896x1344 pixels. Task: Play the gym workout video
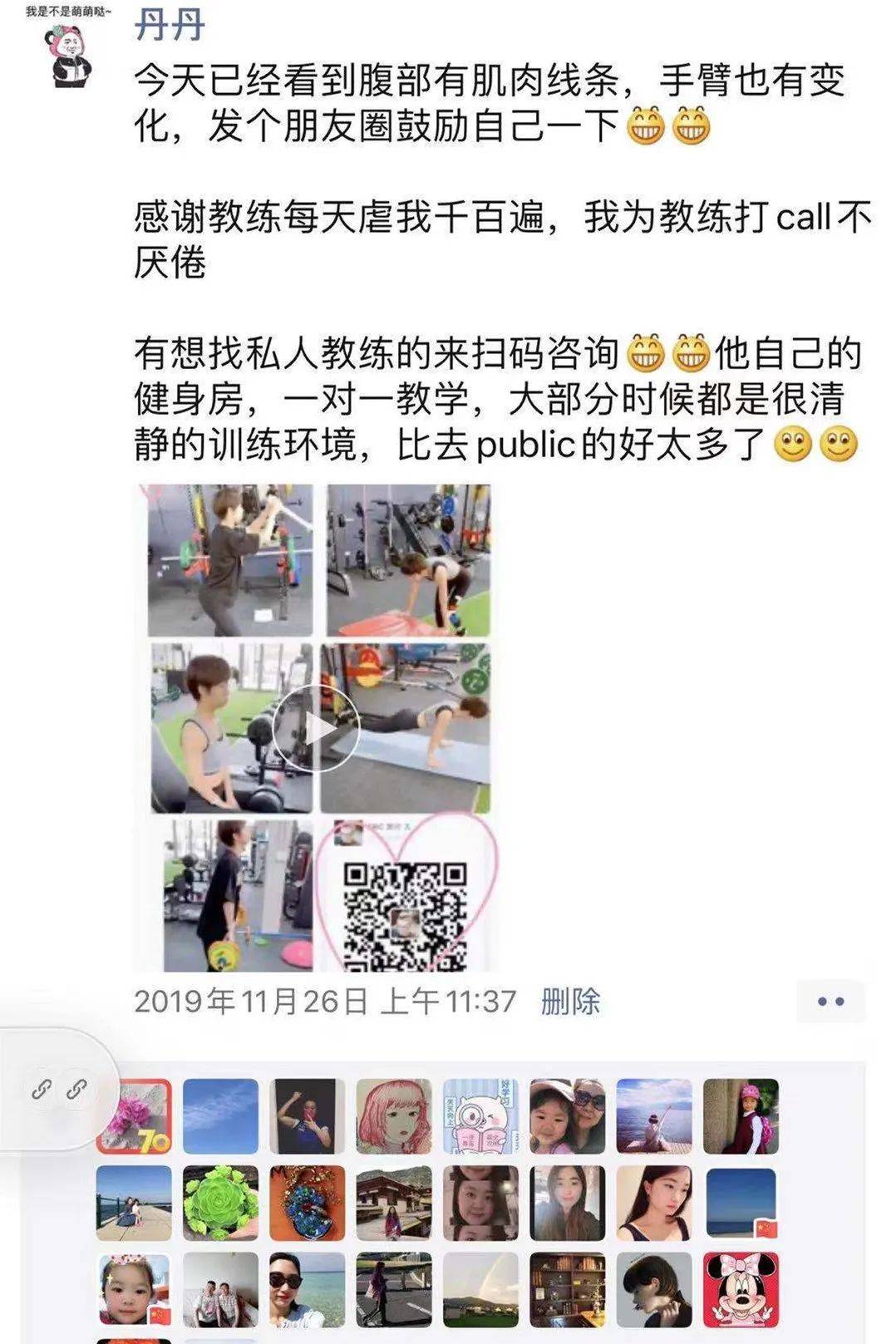316,728
